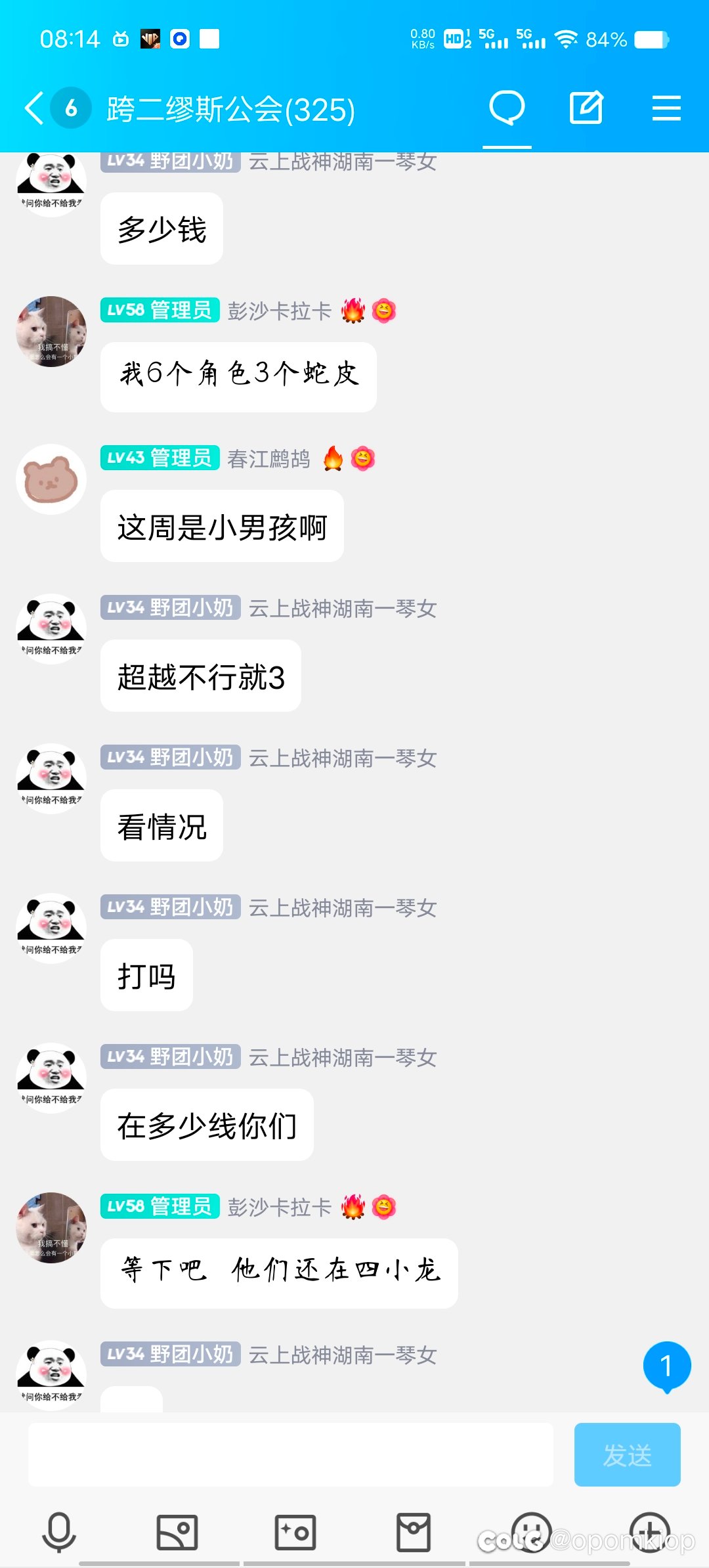Tap the 发送 send button
The image size is (709, 1568).
627,1454
